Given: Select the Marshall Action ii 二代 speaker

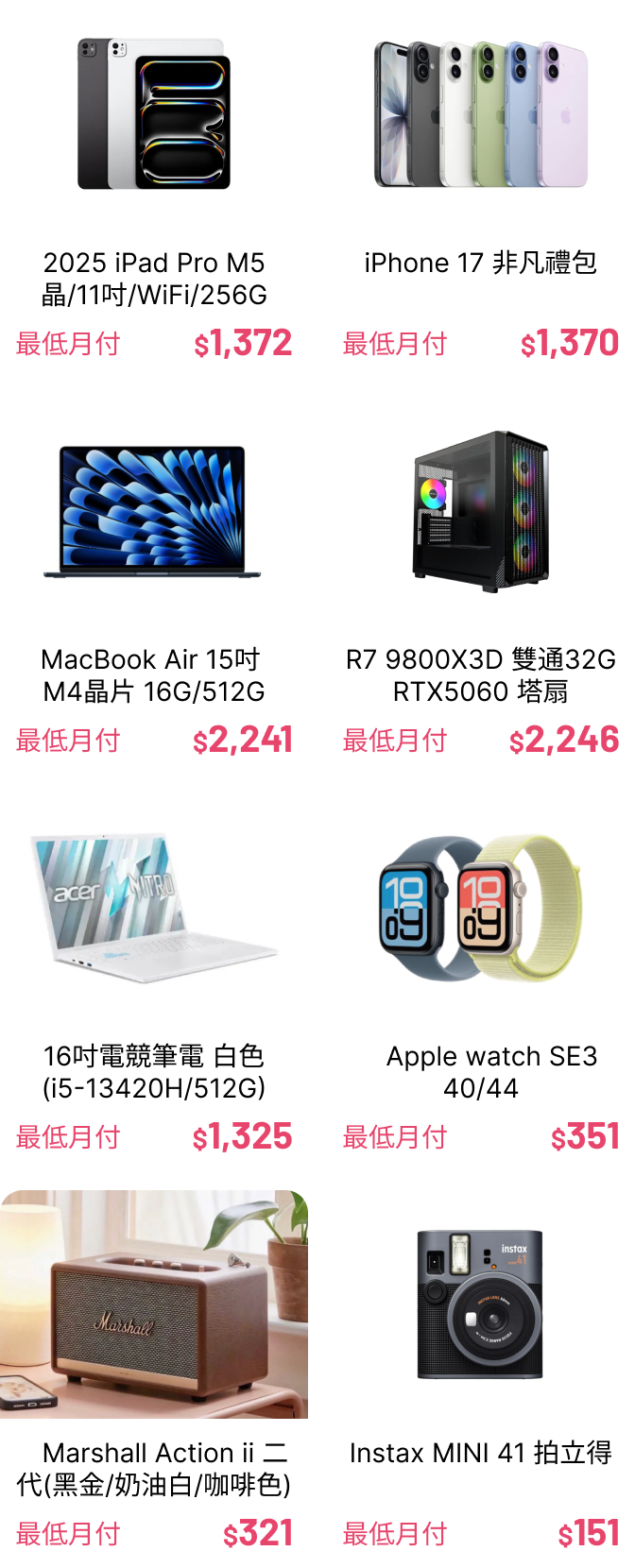Looking at the screenshot, I should pos(154,1379).
